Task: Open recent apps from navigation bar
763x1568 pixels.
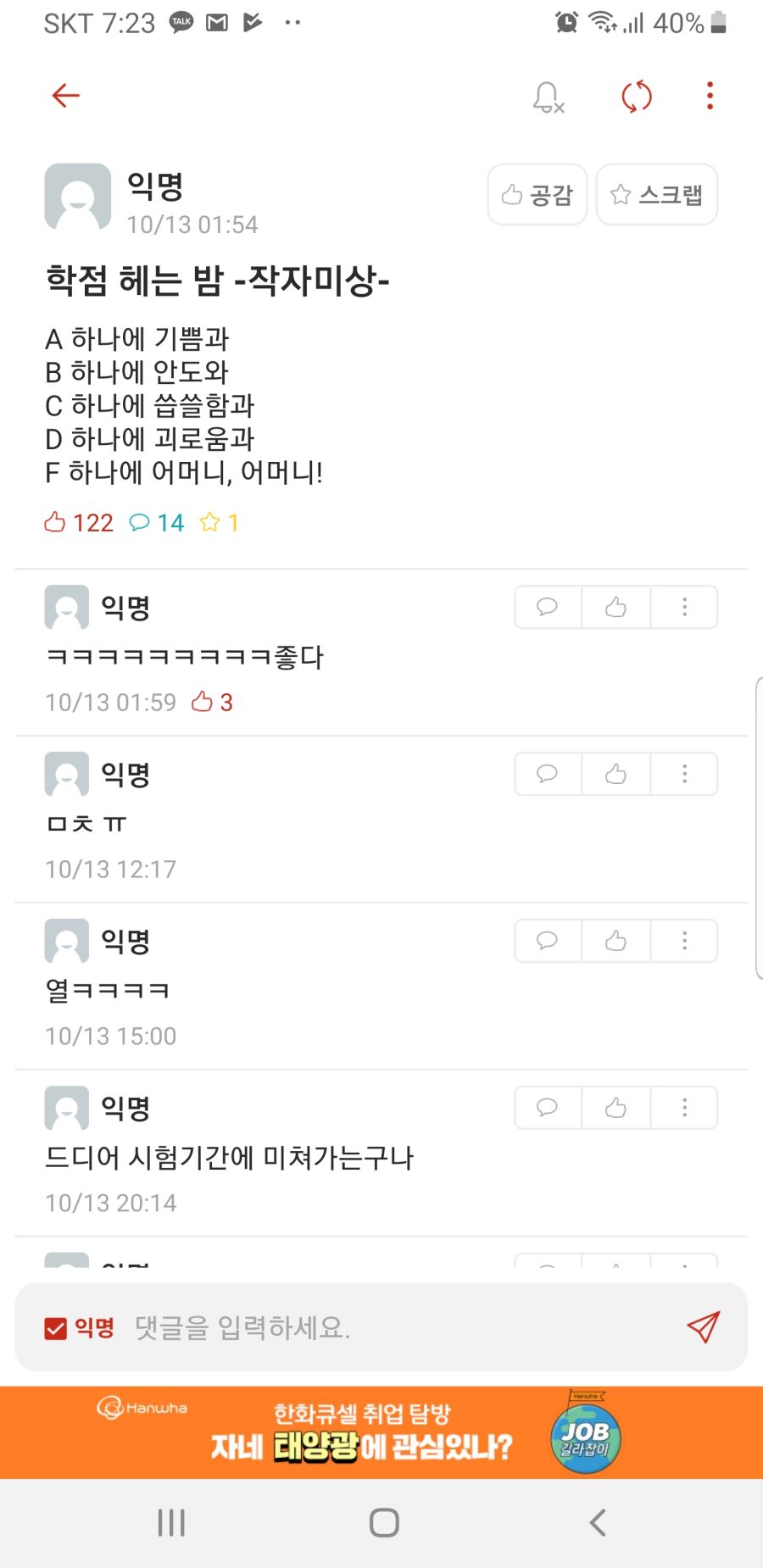Action: pos(171,1523)
